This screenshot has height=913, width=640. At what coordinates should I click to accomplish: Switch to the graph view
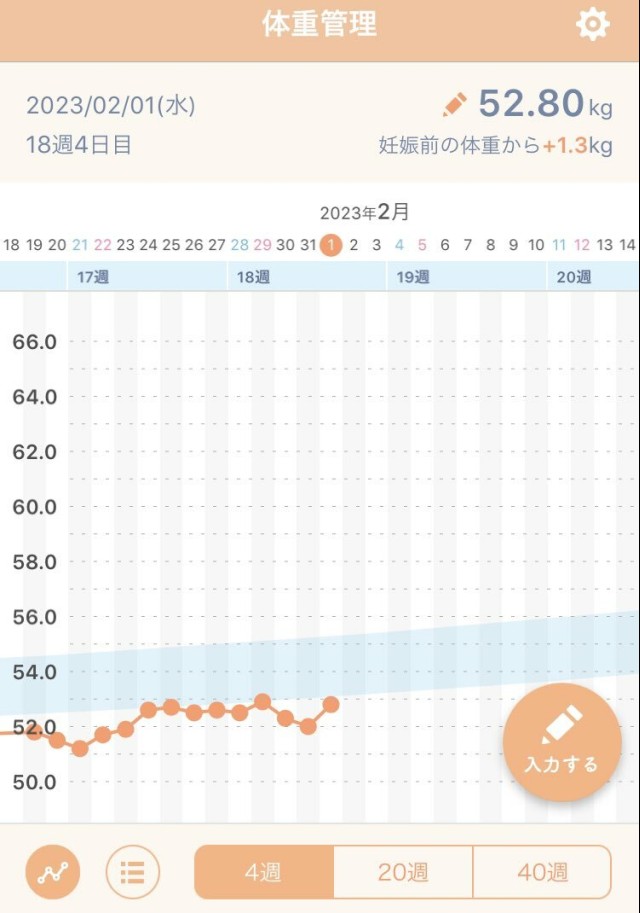(52, 872)
